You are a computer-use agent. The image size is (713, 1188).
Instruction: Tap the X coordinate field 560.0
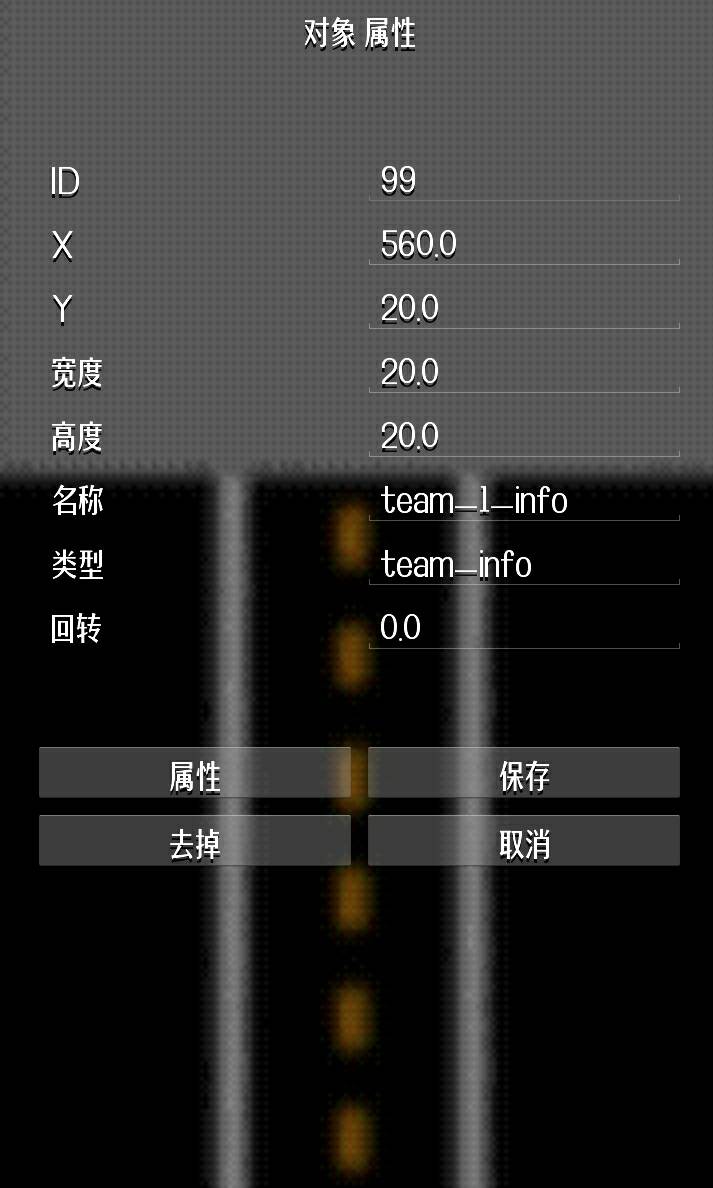pos(523,244)
